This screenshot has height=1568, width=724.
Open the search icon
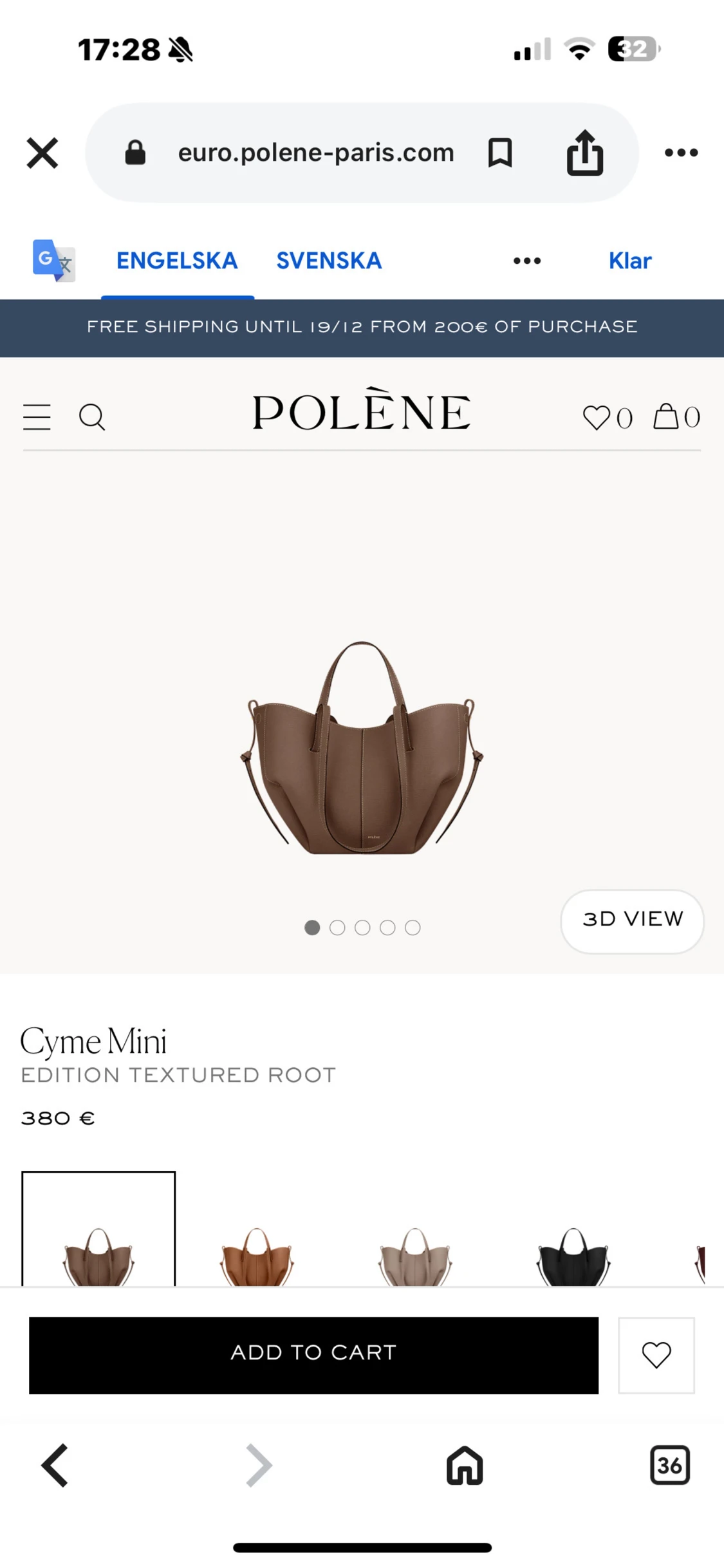pyautogui.click(x=93, y=416)
